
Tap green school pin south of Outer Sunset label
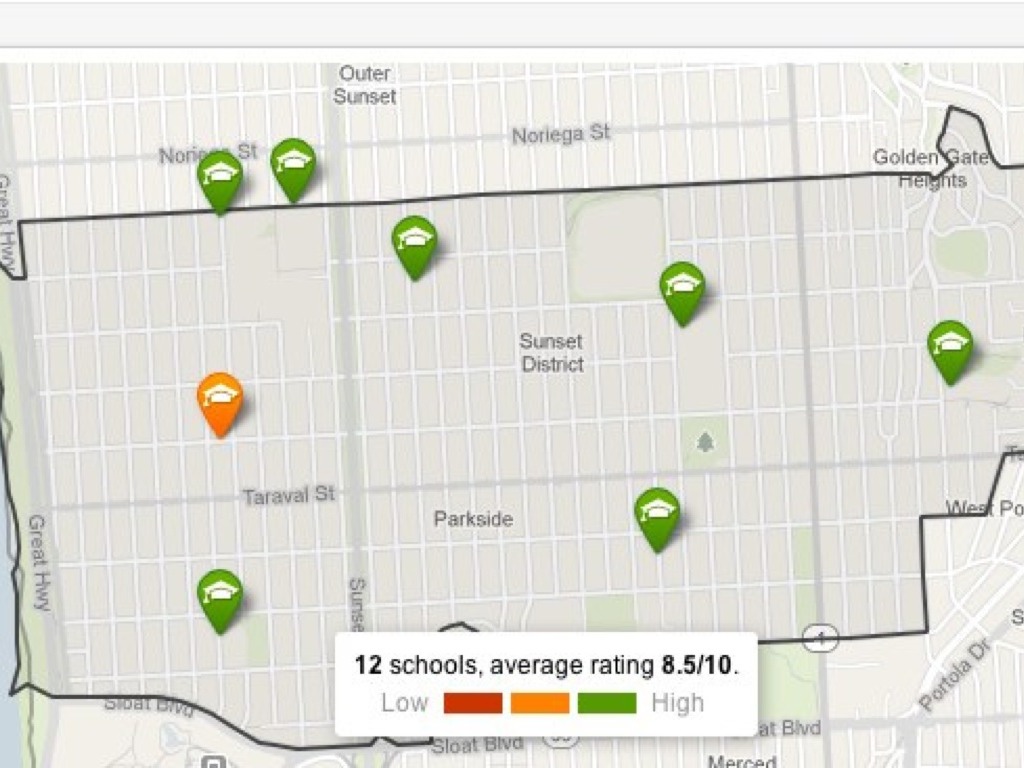(x=415, y=243)
